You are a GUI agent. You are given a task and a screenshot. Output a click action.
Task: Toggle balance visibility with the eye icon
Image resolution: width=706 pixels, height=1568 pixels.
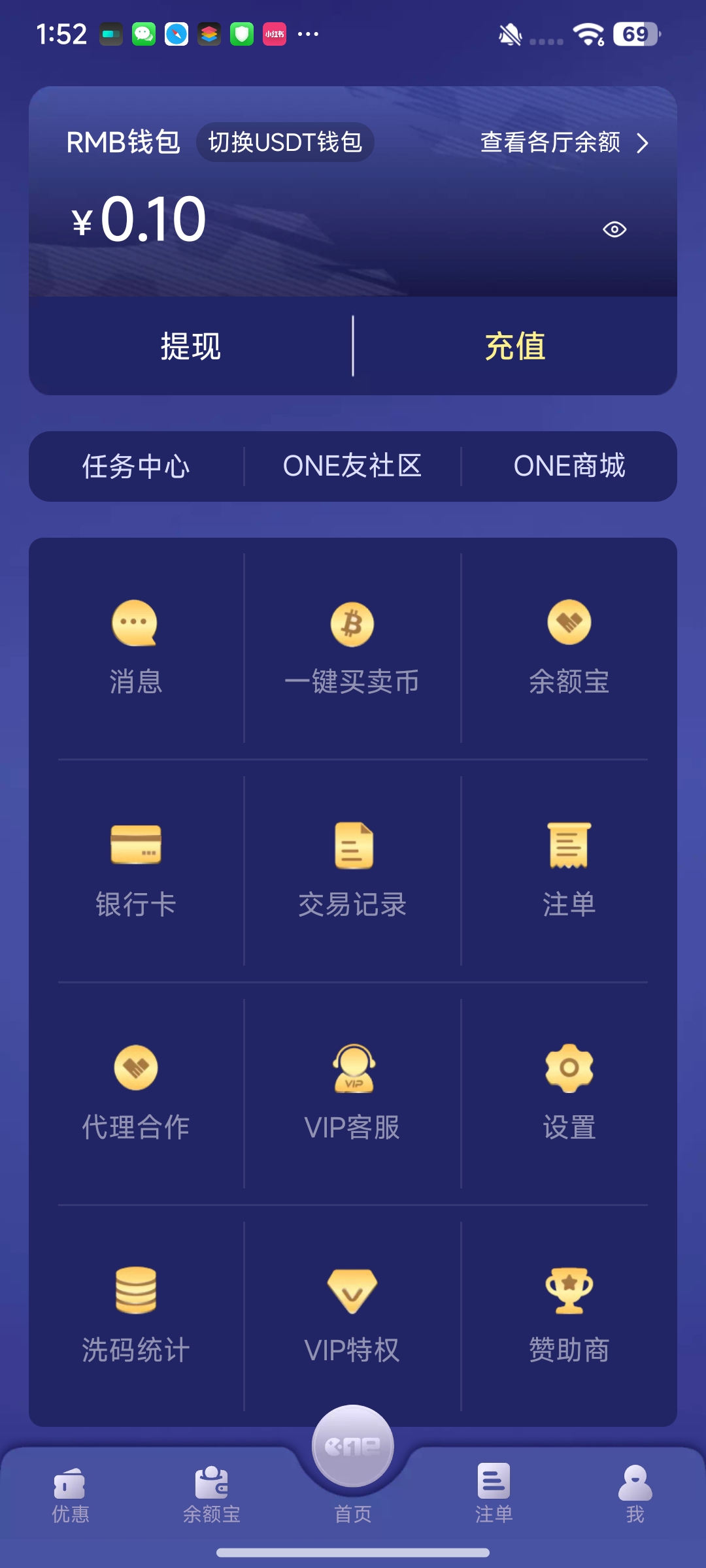(x=614, y=229)
